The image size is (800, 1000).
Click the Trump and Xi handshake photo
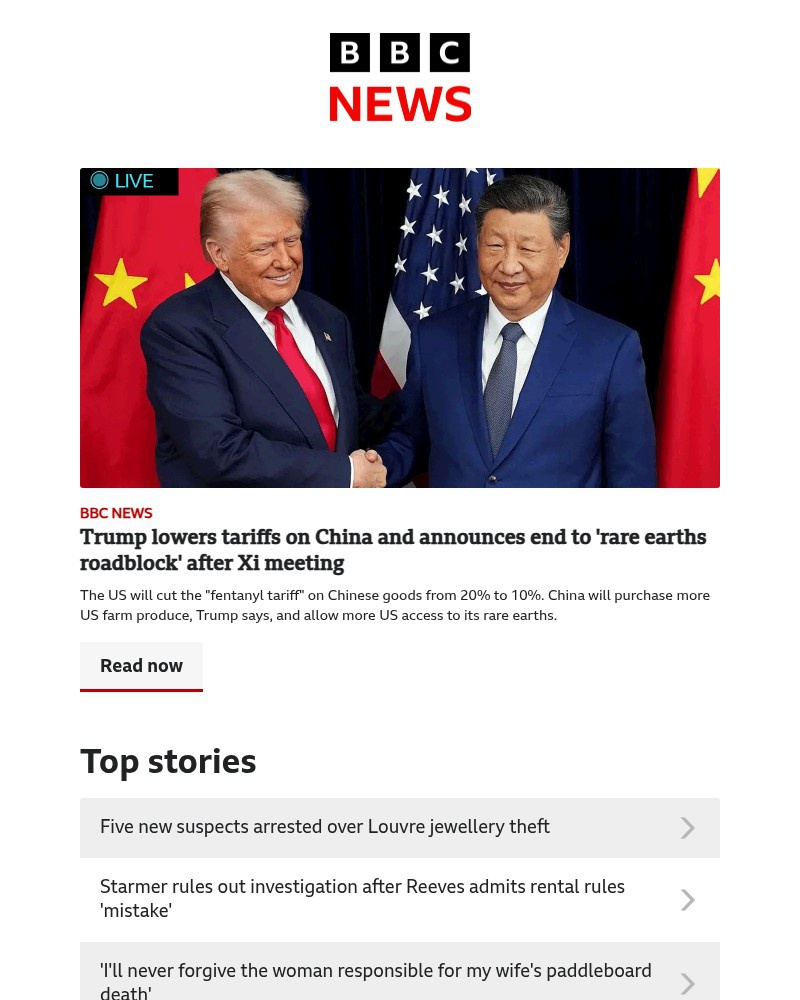pyautogui.click(x=400, y=327)
